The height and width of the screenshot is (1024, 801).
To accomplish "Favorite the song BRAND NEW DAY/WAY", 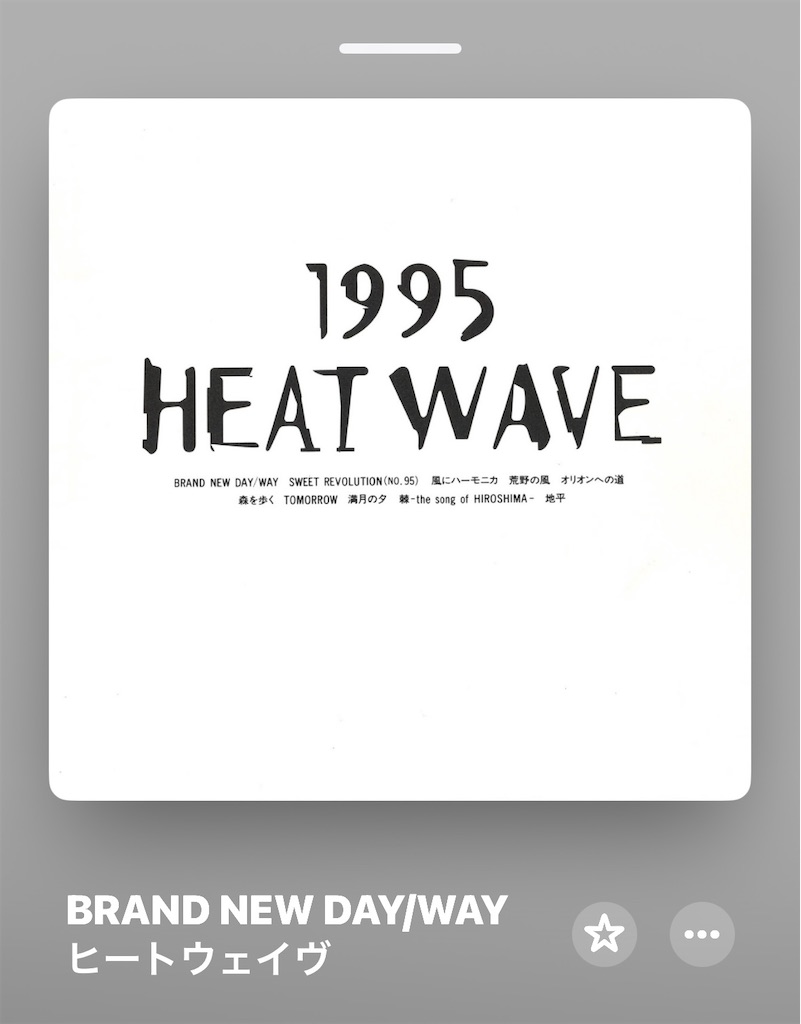I will click(x=604, y=934).
